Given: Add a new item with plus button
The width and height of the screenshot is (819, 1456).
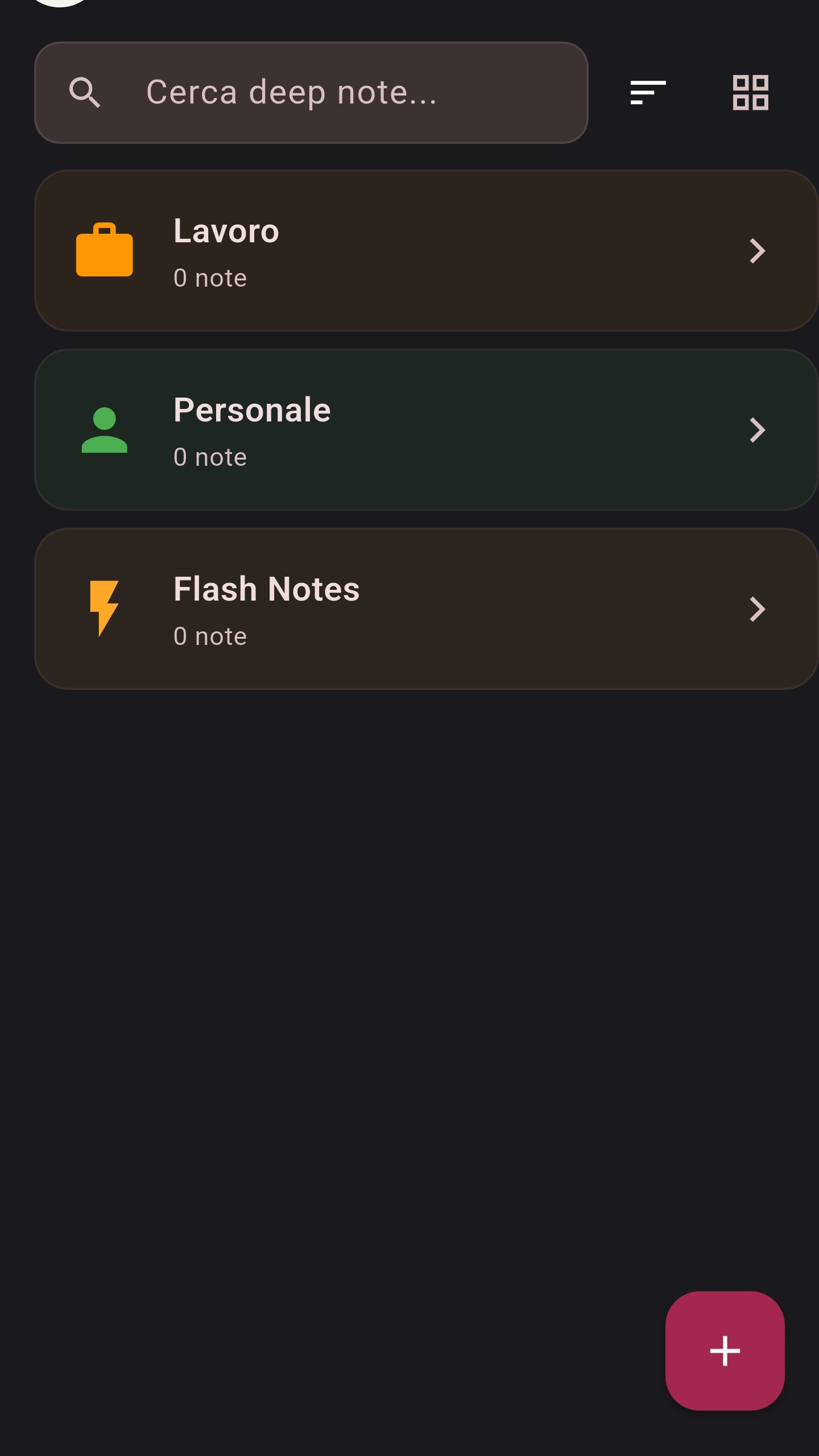Looking at the screenshot, I should pos(725,1351).
